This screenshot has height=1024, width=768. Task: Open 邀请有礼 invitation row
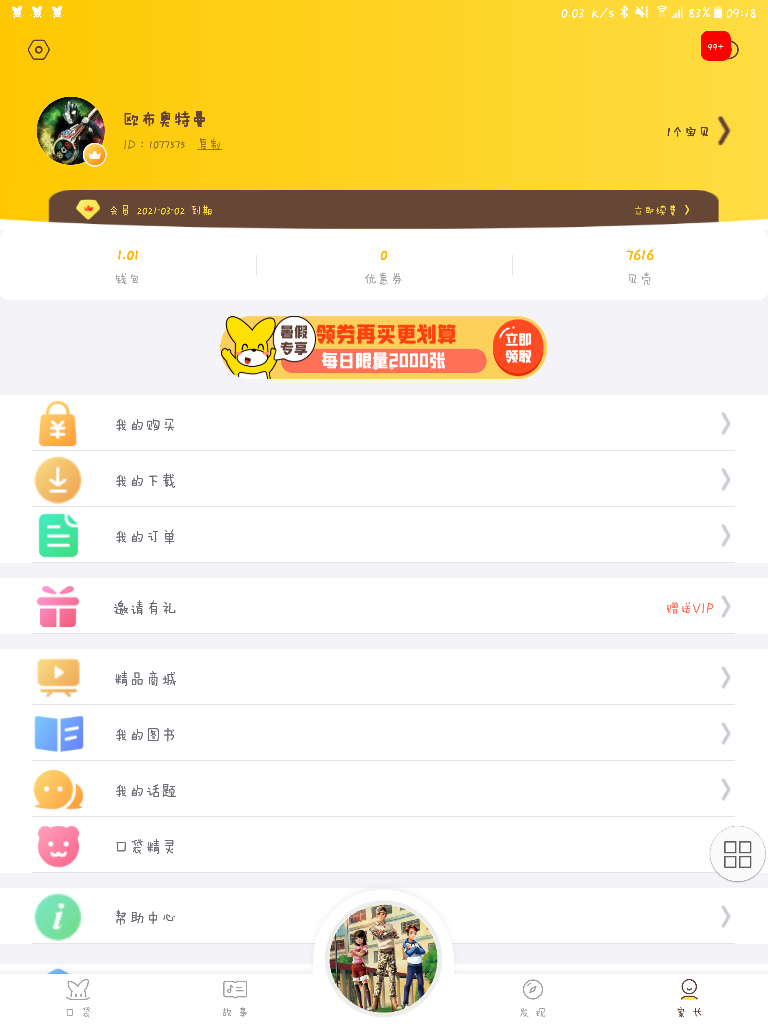384,607
